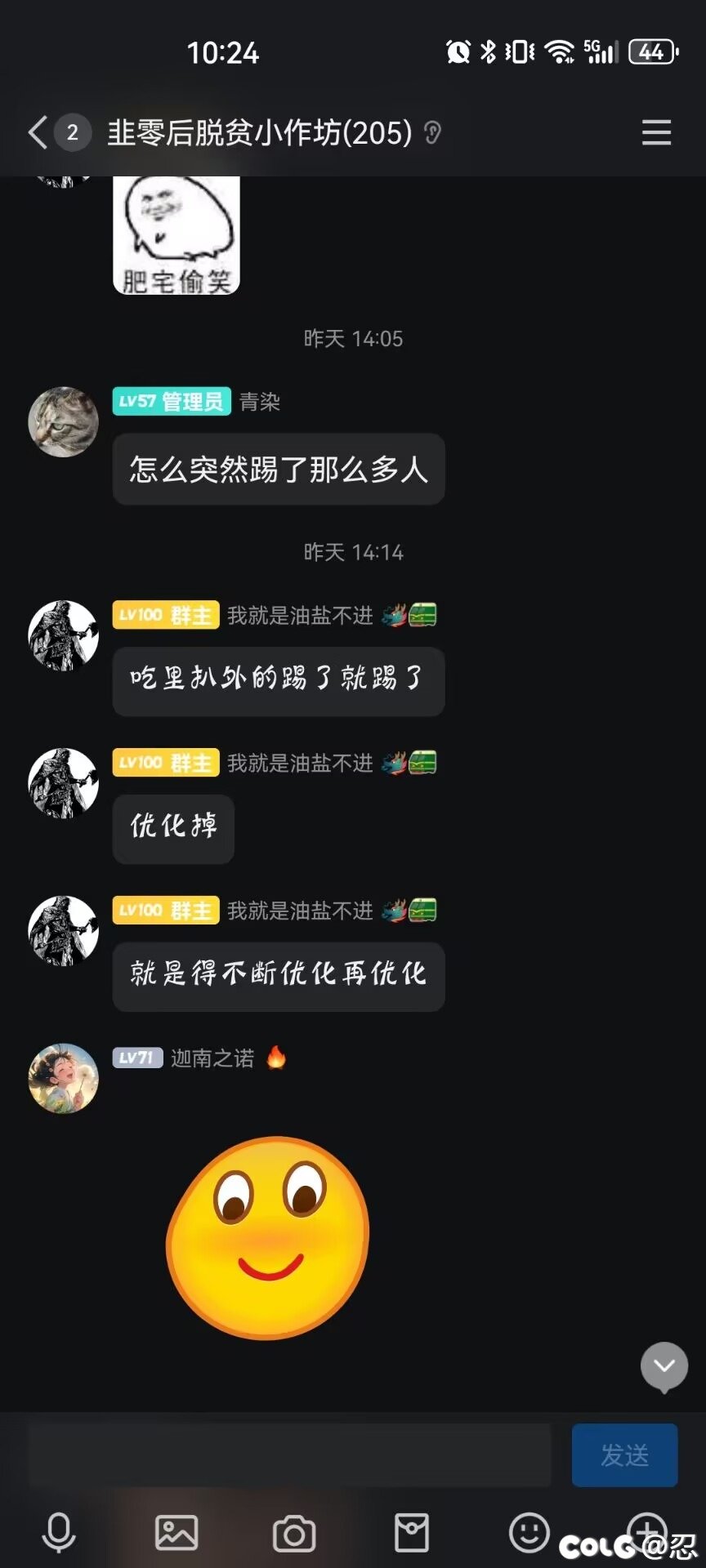
Task: Open the large smiley emoji sticker
Action: coord(267,1237)
